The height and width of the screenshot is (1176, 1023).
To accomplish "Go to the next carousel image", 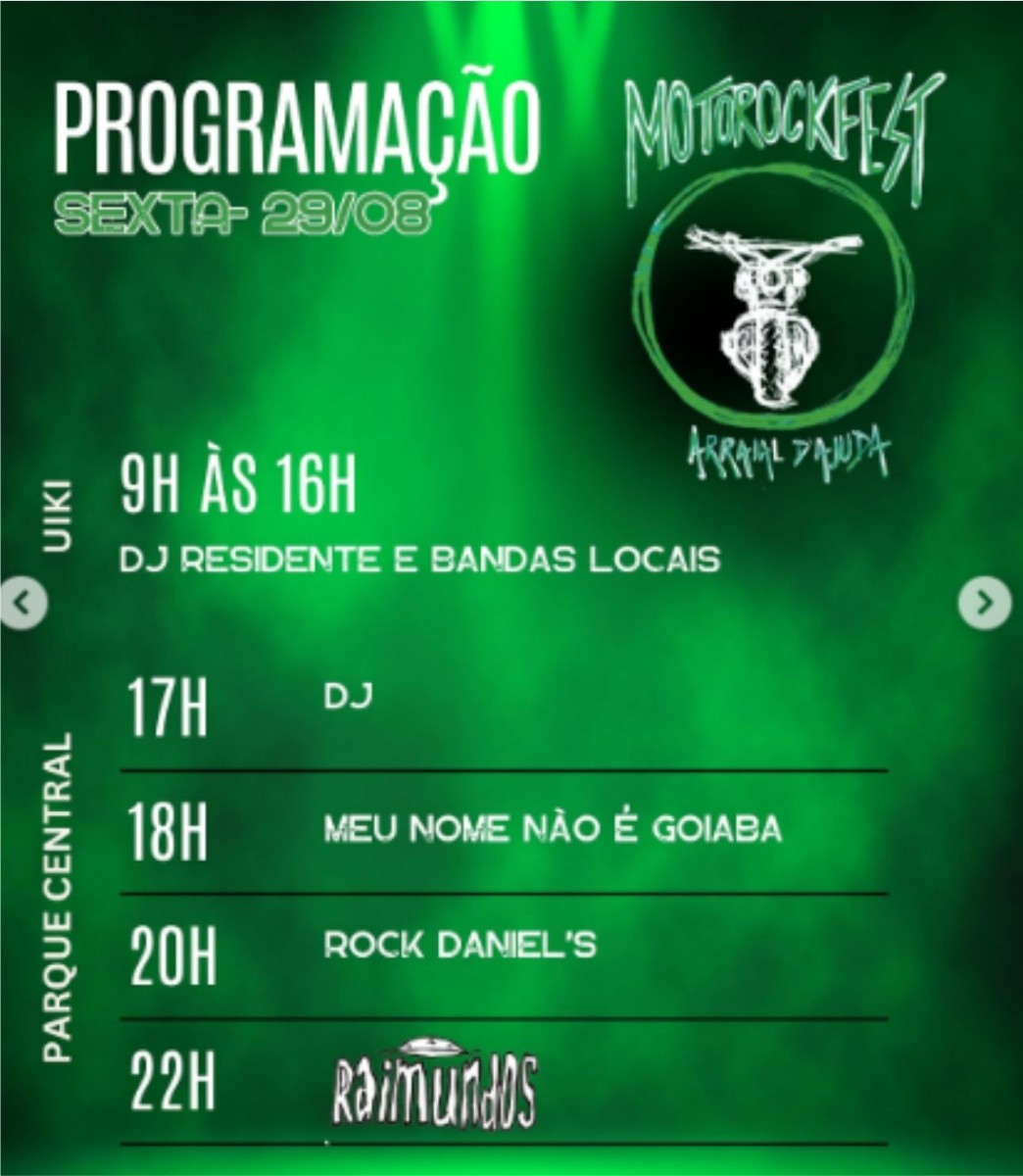I will tap(984, 604).
